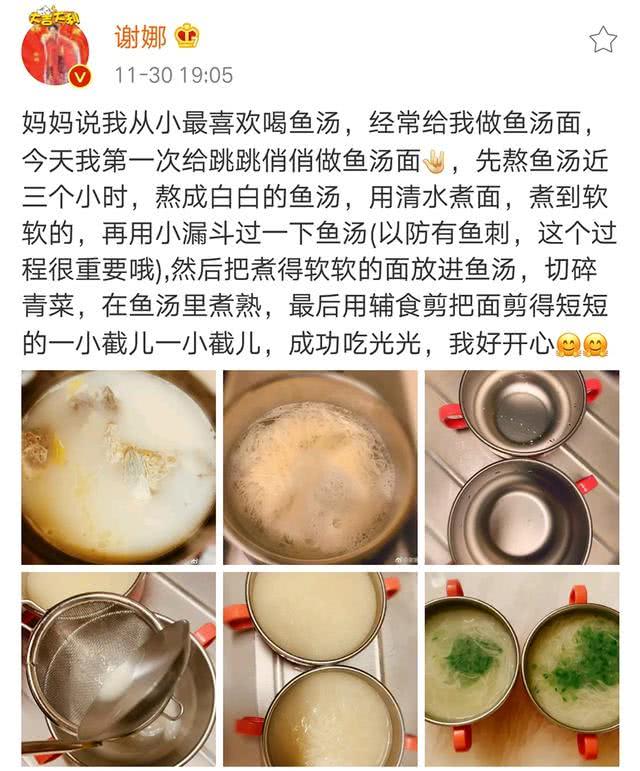This screenshot has height=771, width=640.
Task: View the strainer and ladle photo
Action: tap(119, 668)
